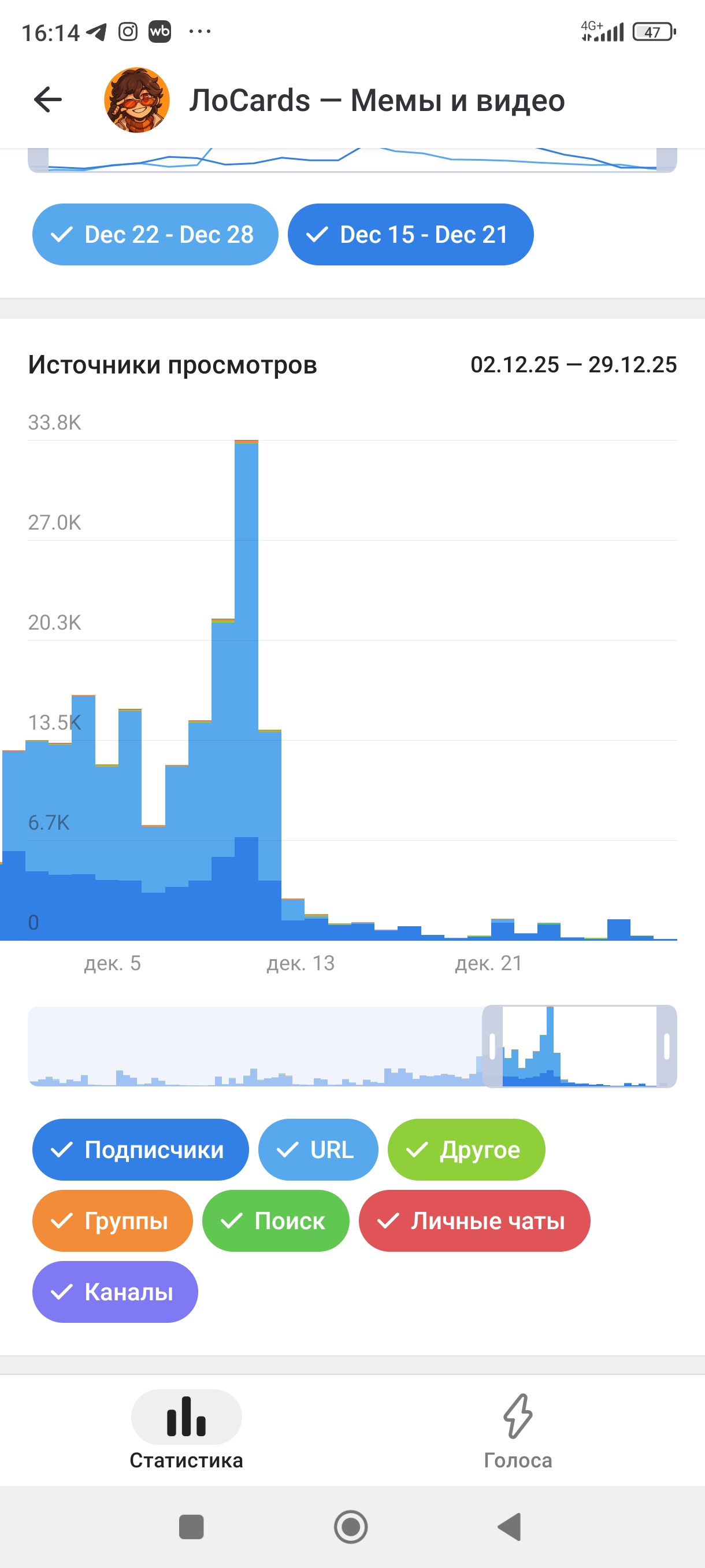
Task: Toggle the Личные чаты source filter
Action: coord(474,1221)
